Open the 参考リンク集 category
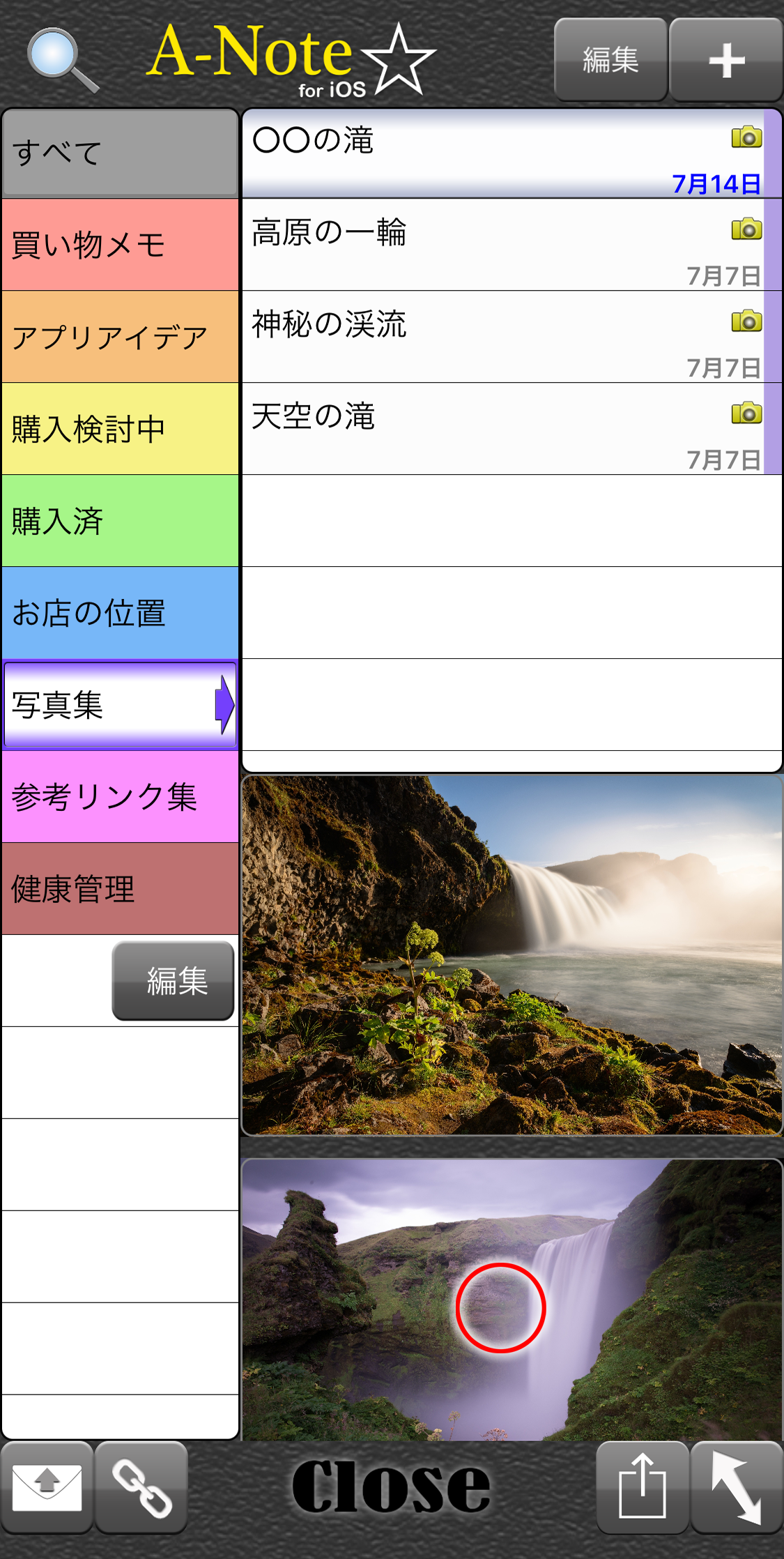Image resolution: width=784 pixels, height=1559 pixels. [120, 796]
